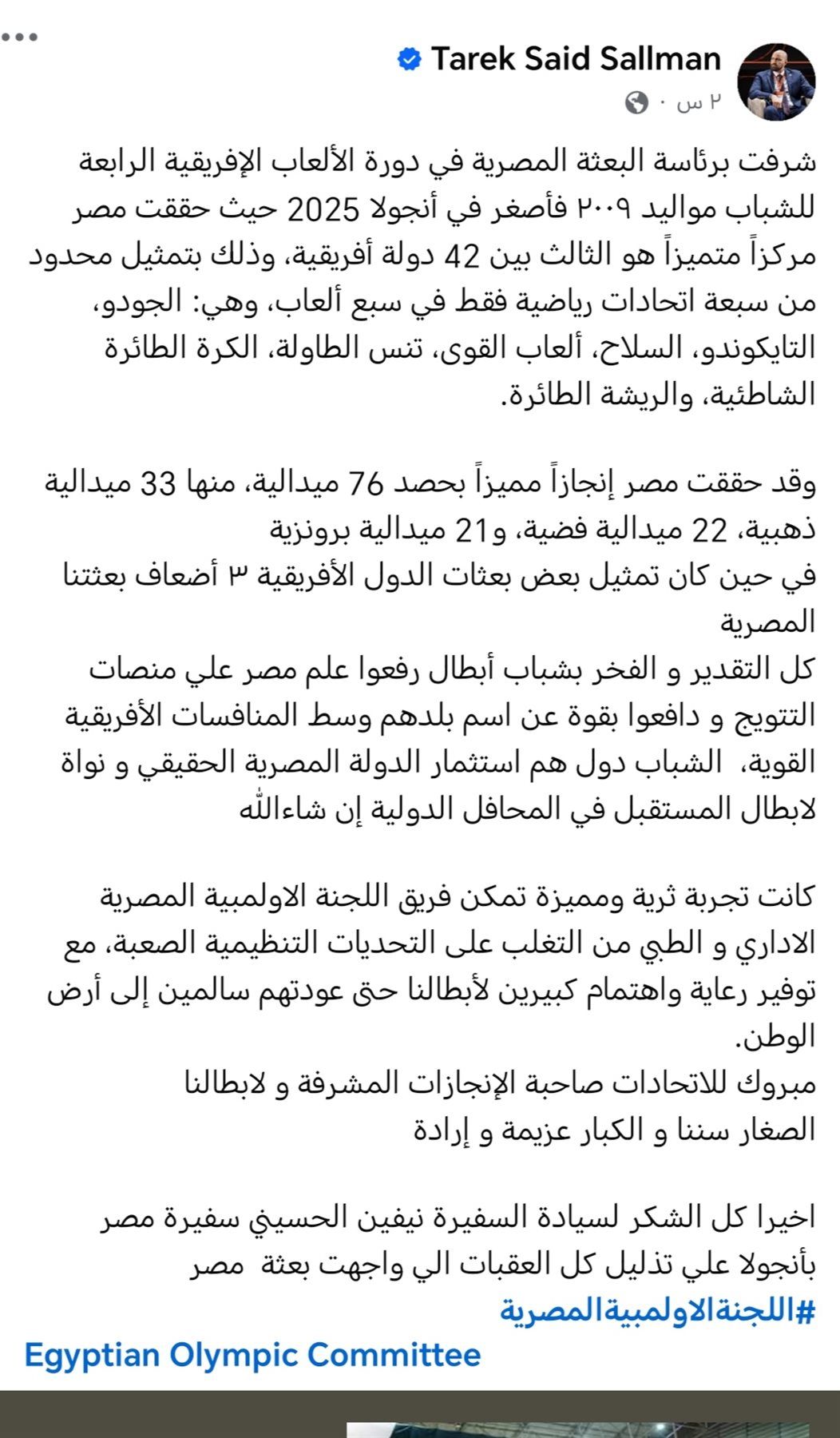Tap the Tarek Said Sallman name link
The width and height of the screenshot is (840, 1438).
click(x=576, y=59)
